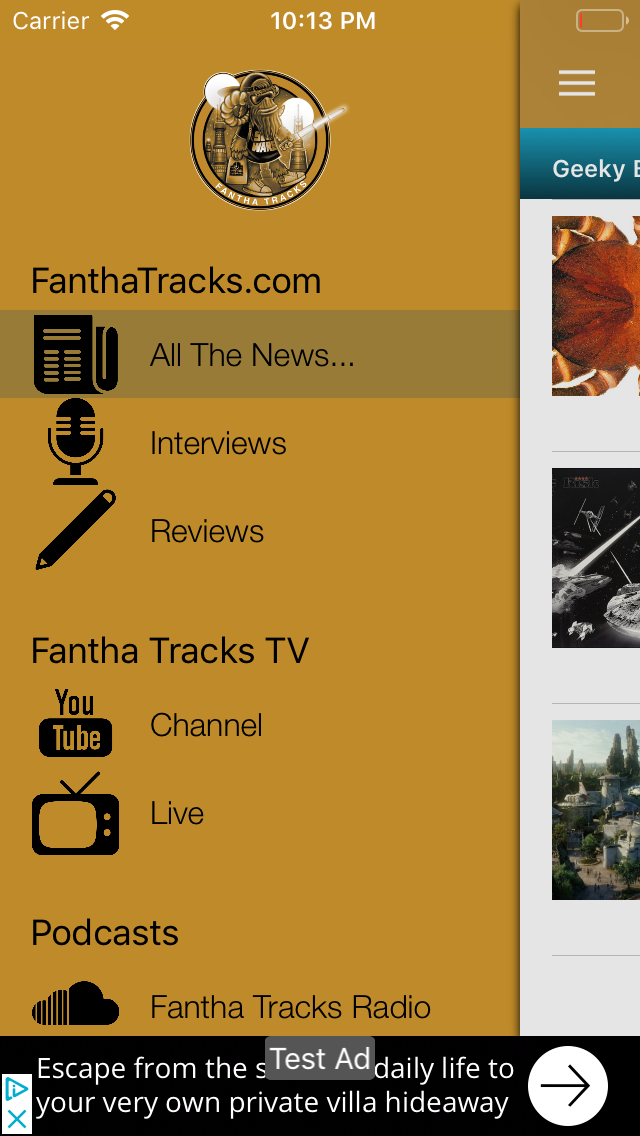Open the crab image article

pyautogui.click(x=596, y=306)
